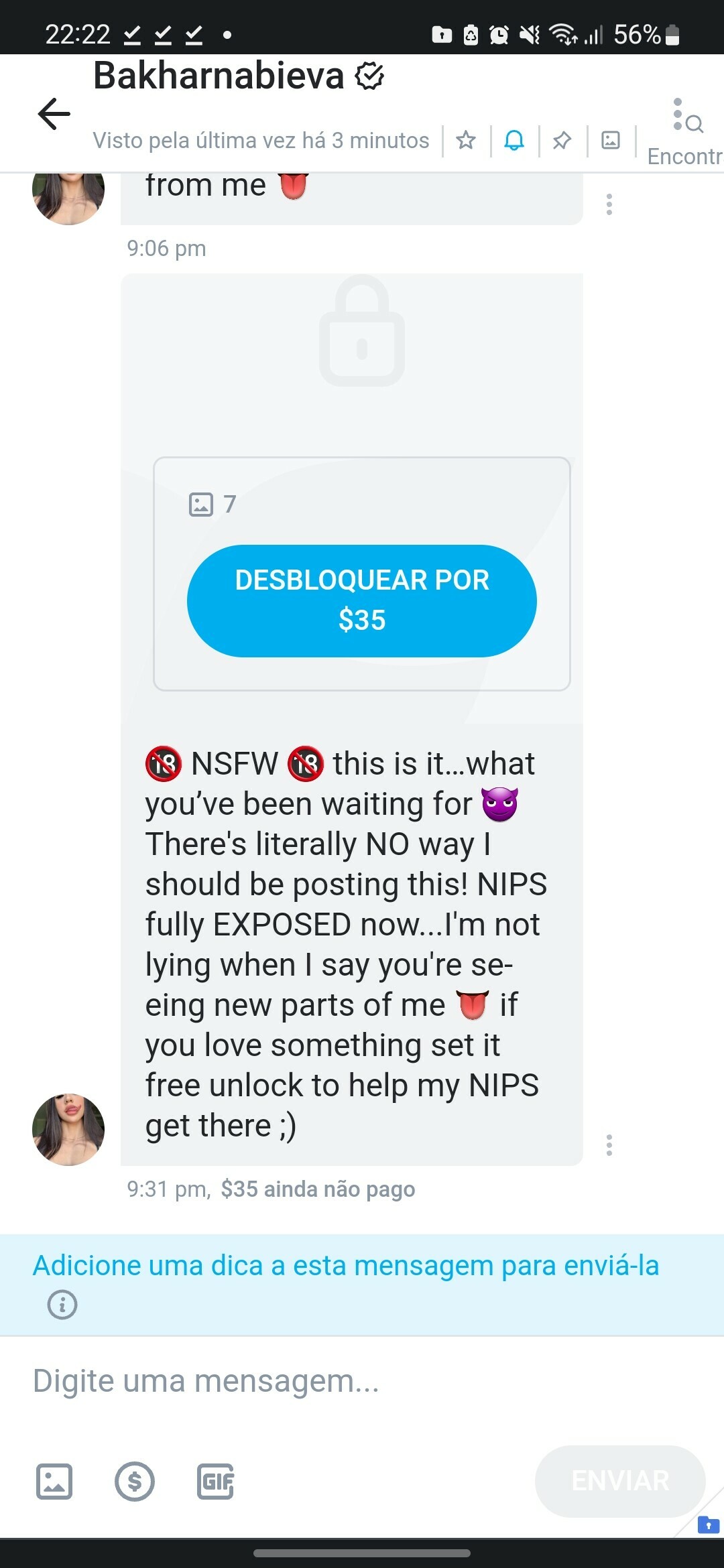
Task: Toggle the notifications bell for this chat
Action: [x=514, y=140]
